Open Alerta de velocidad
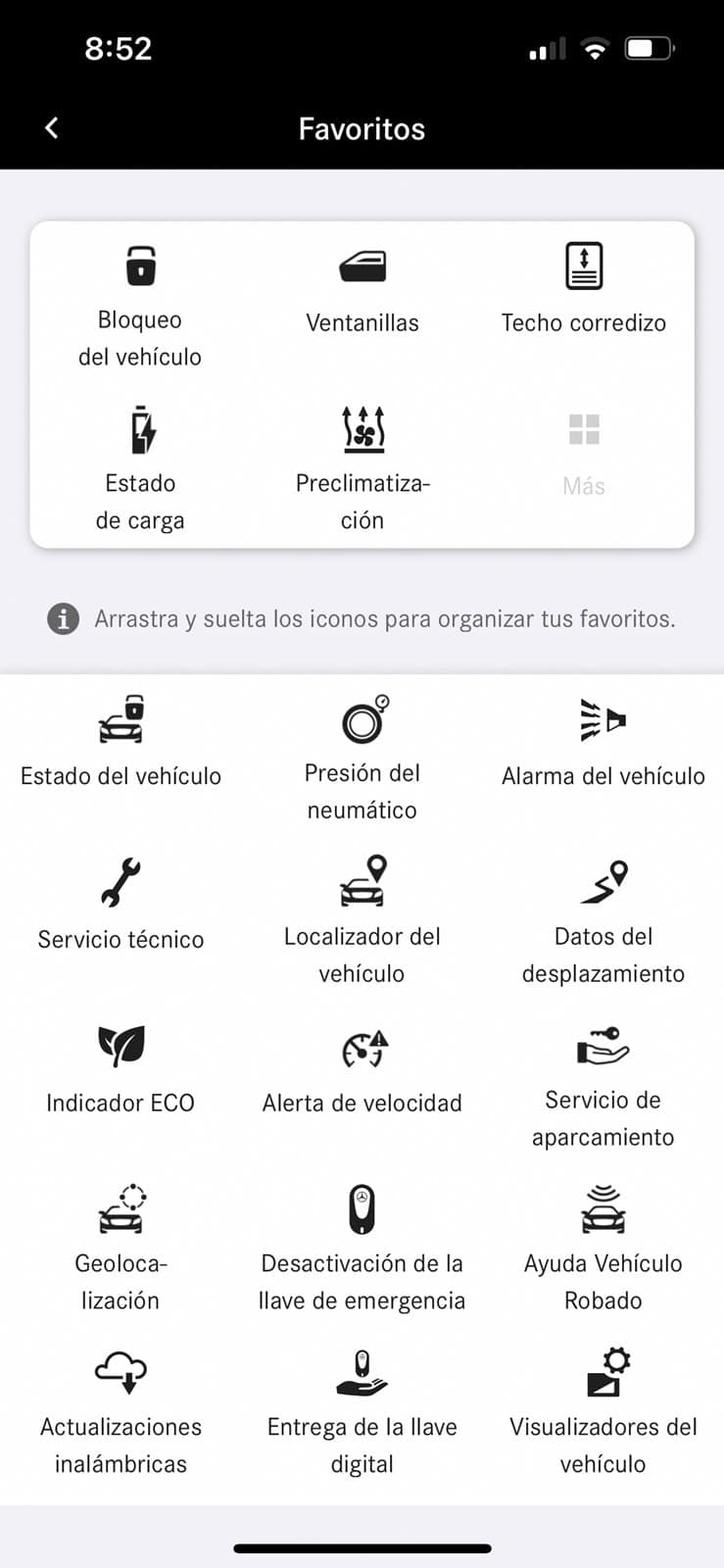The height and width of the screenshot is (1568, 724). tap(362, 1070)
